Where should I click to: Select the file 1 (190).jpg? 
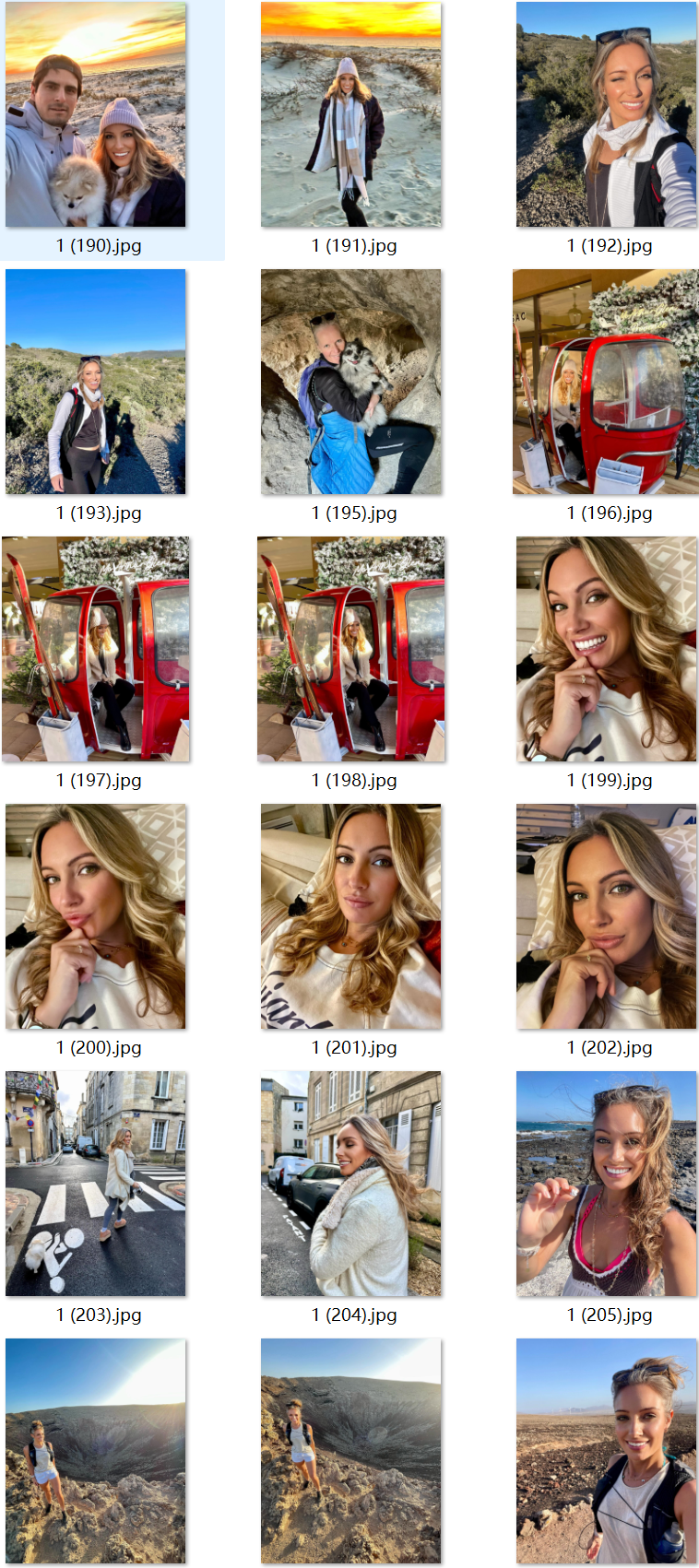tap(96, 114)
